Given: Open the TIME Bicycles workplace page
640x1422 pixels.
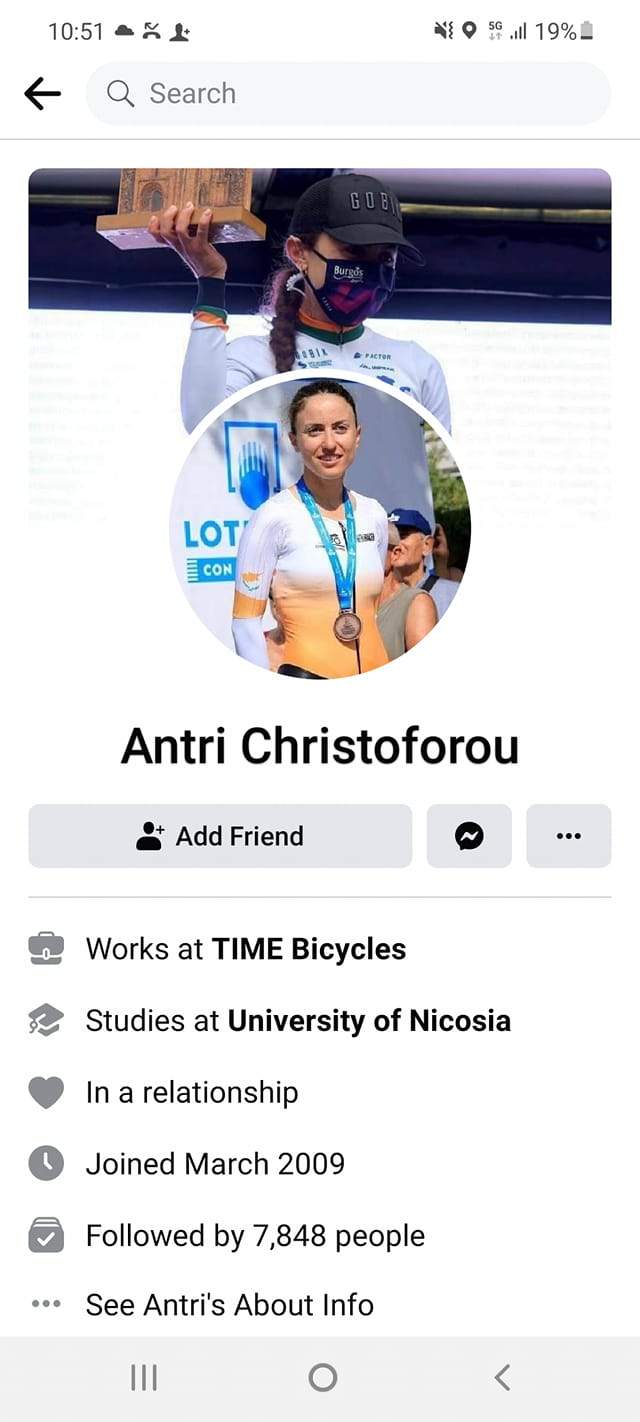Looking at the screenshot, I should 308,949.
